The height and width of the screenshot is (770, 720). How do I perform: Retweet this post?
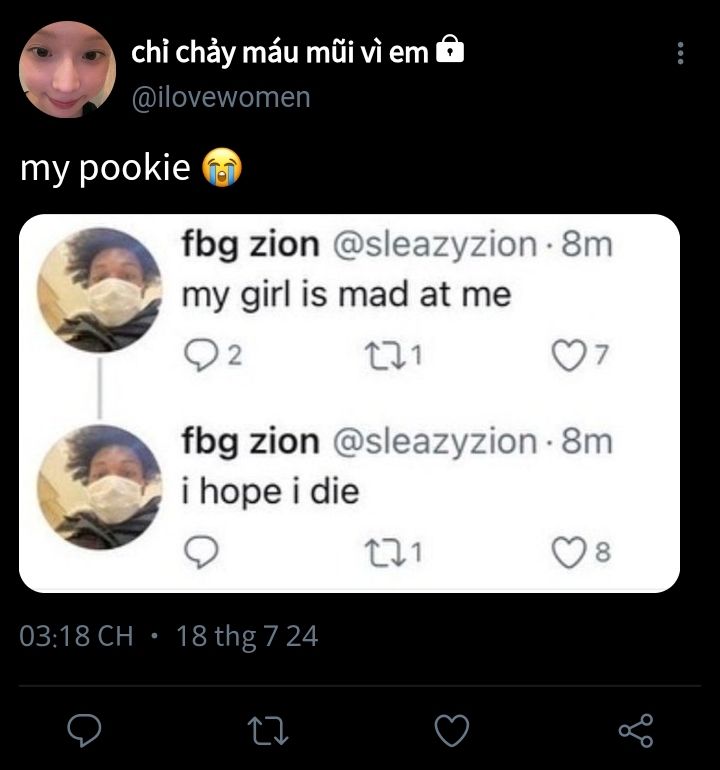tap(268, 731)
